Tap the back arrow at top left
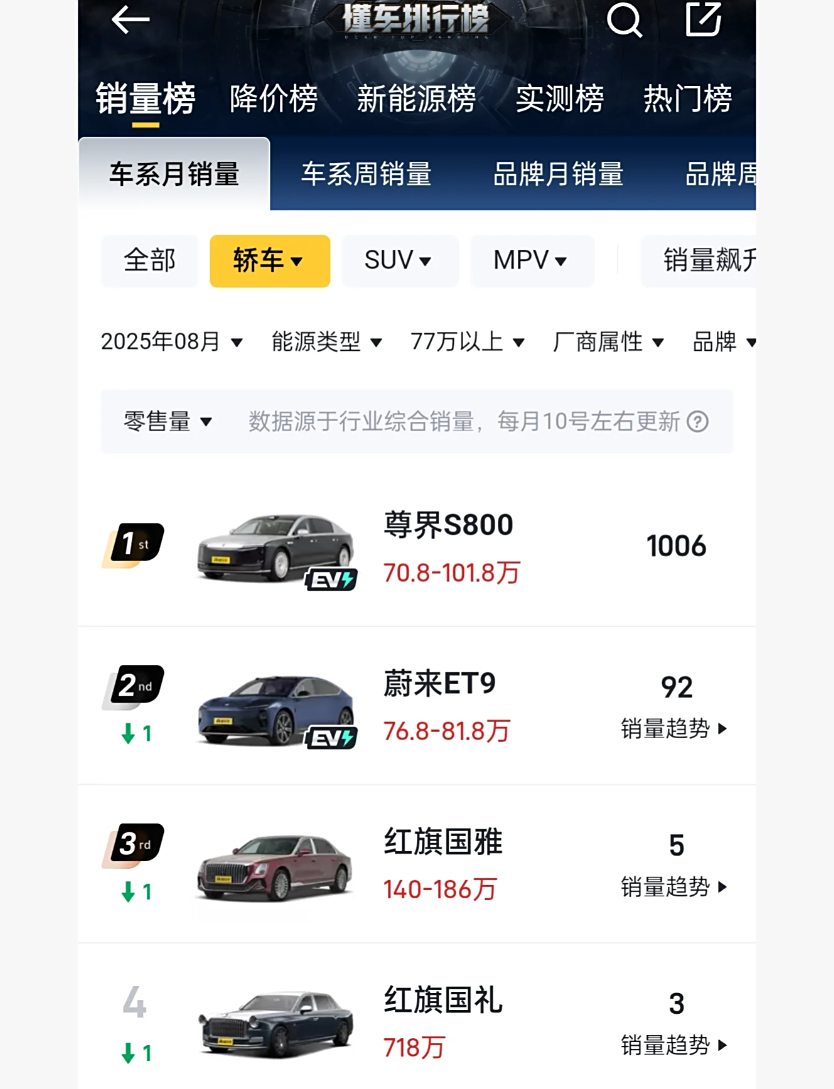This screenshot has height=1089, width=834. pos(130,20)
